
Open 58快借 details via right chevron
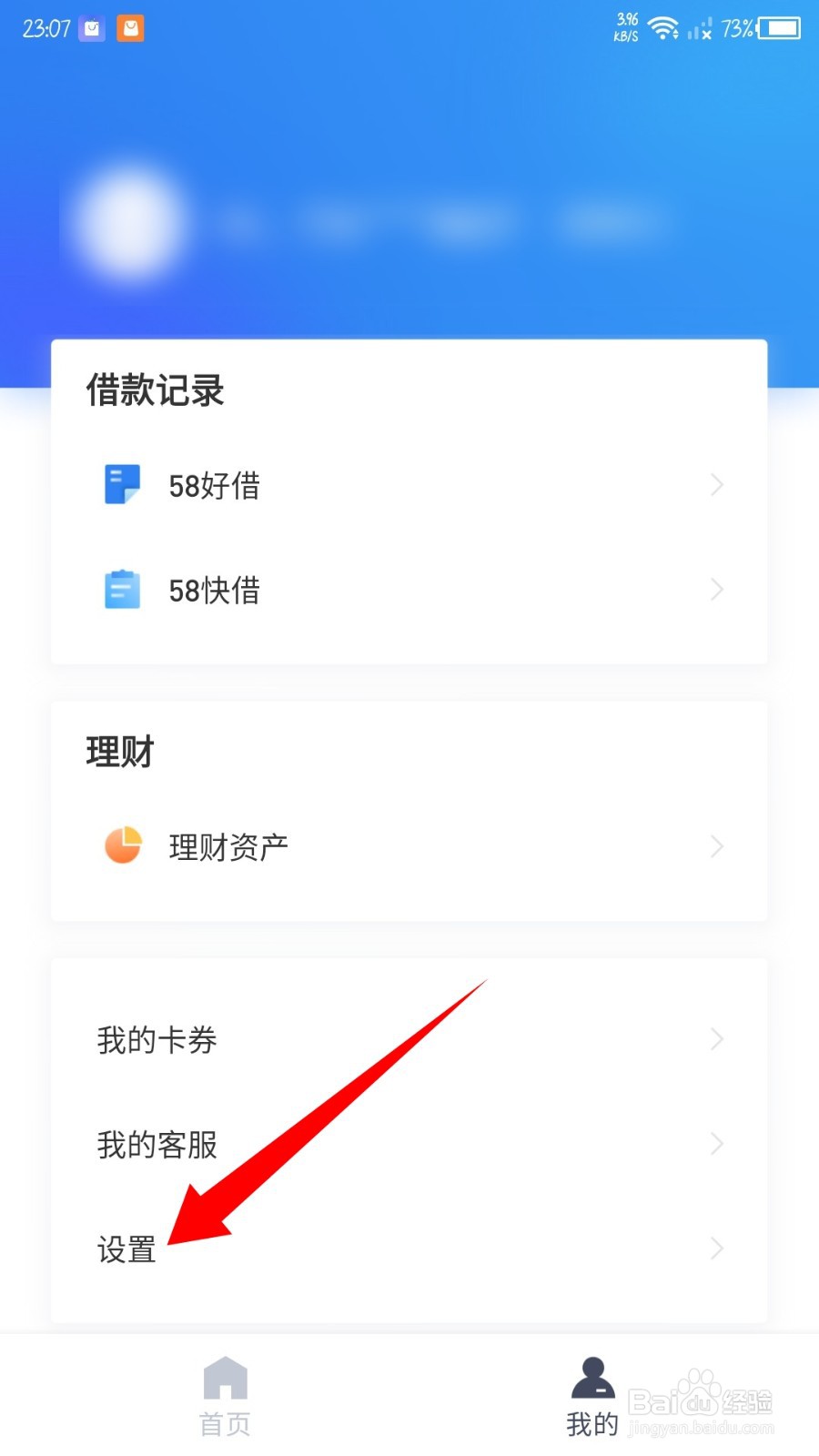[716, 590]
